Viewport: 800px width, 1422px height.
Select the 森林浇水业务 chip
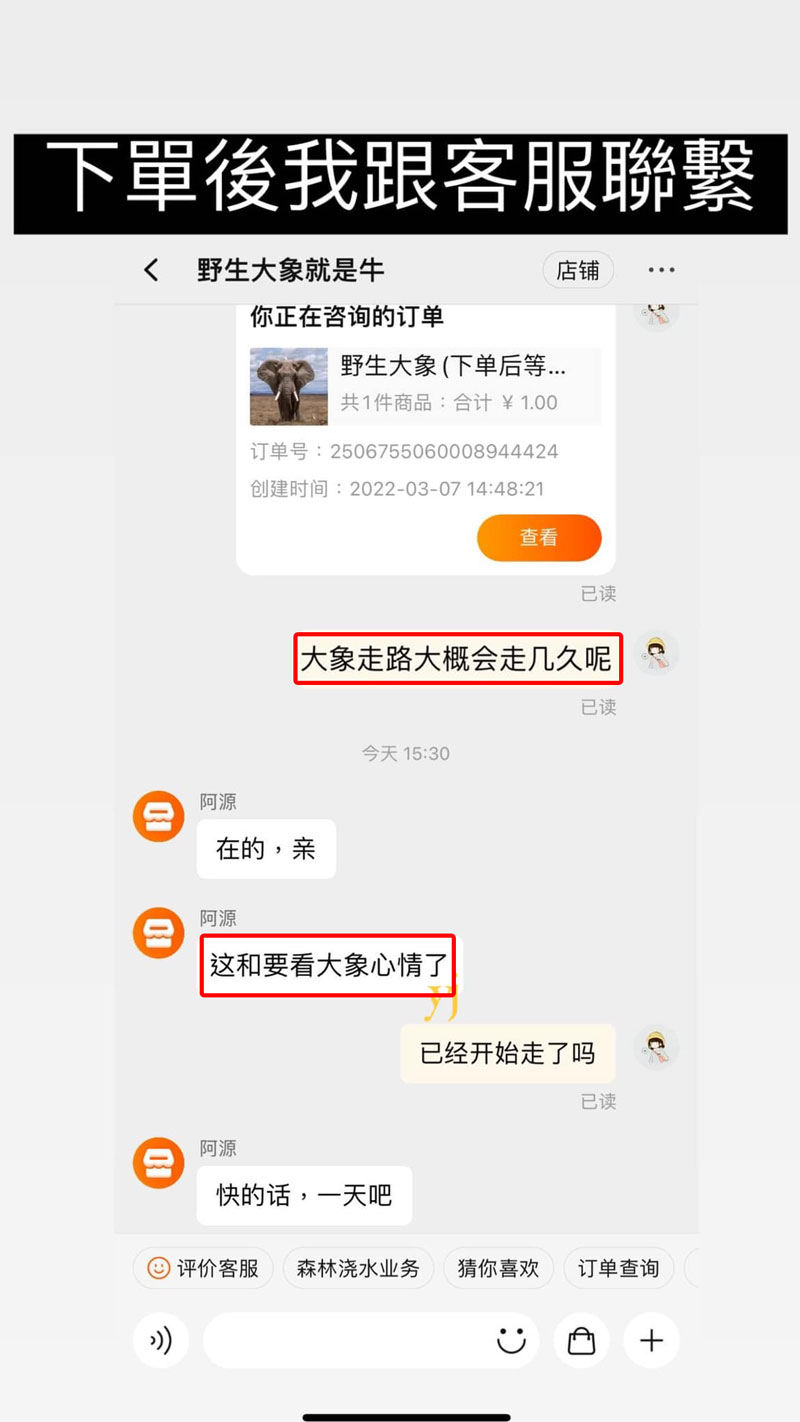(358, 1268)
